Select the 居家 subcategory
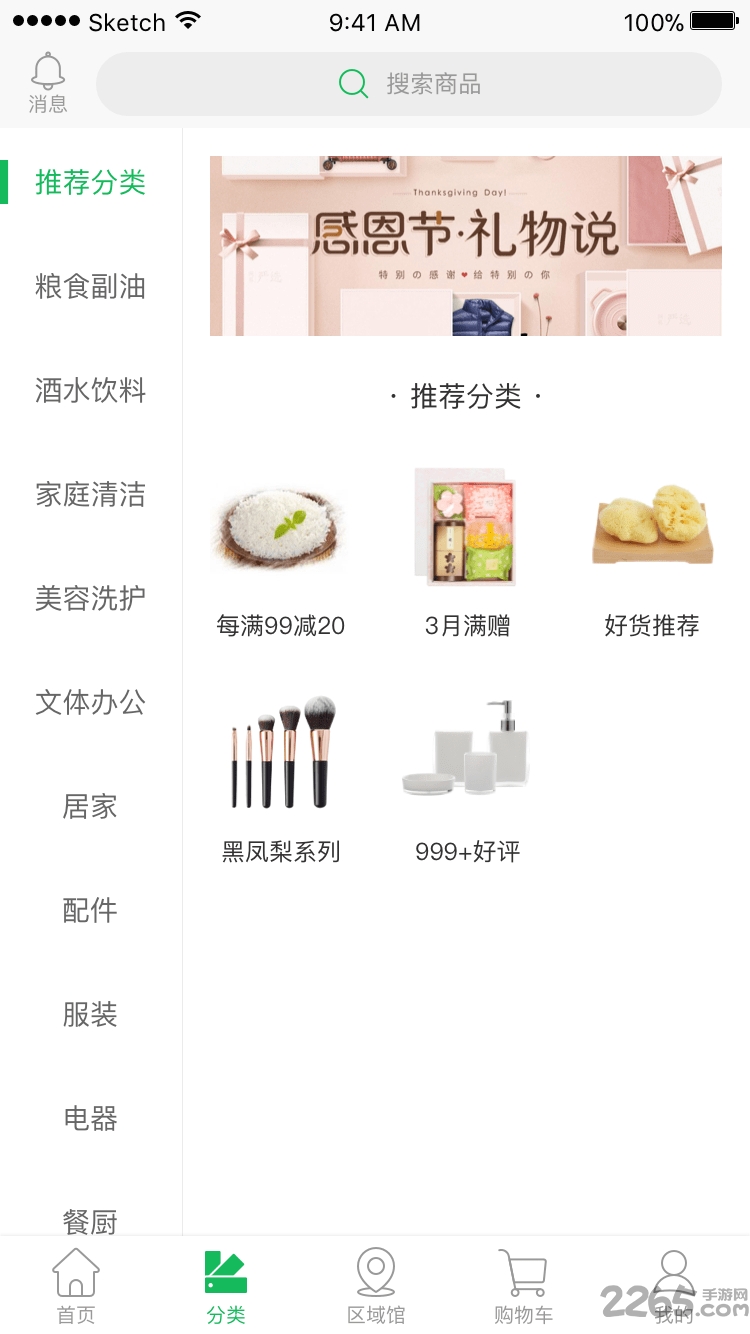The height and width of the screenshot is (1334, 750). click(x=90, y=806)
